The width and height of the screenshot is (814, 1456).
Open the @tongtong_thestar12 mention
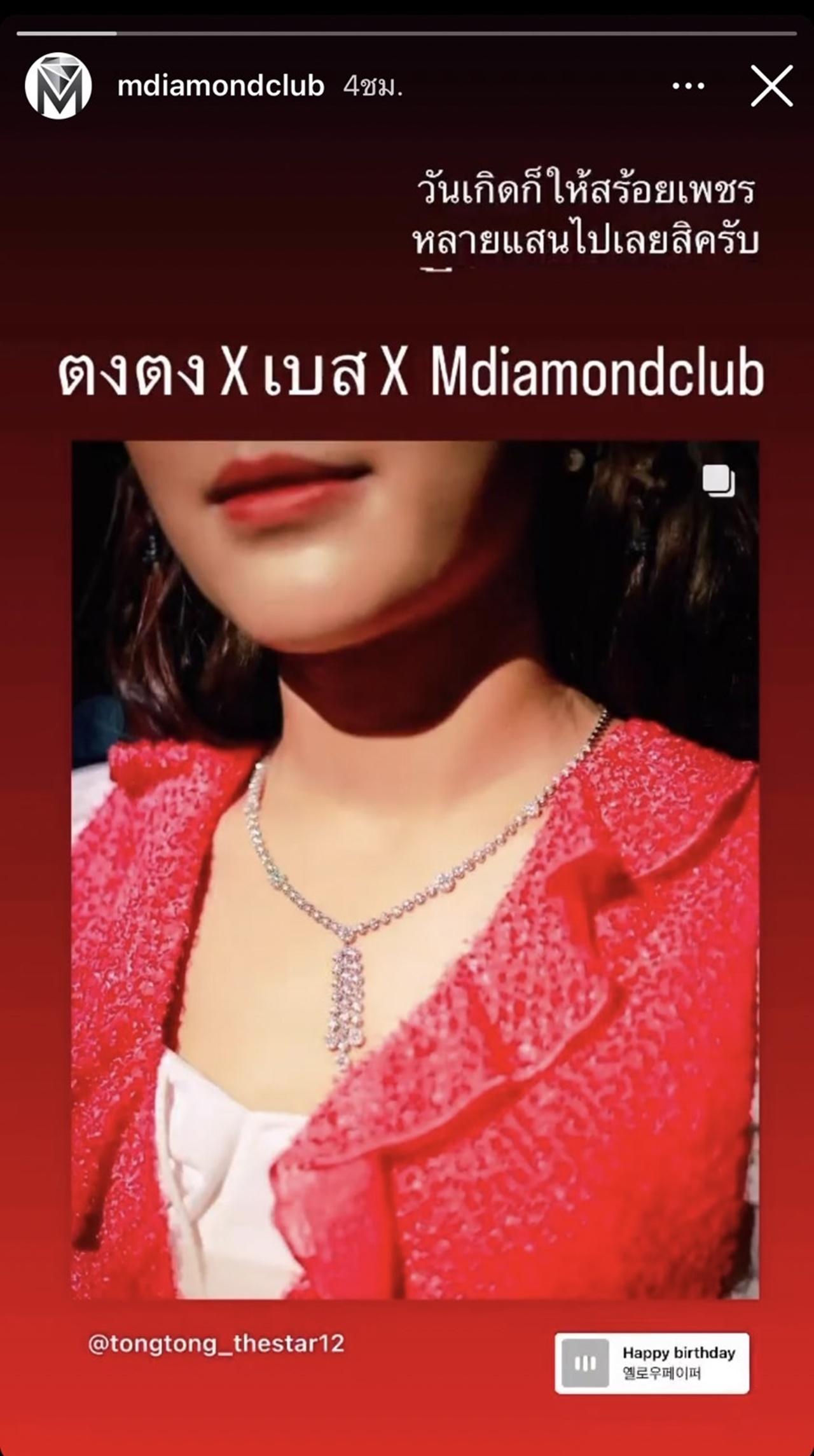click(x=216, y=1344)
